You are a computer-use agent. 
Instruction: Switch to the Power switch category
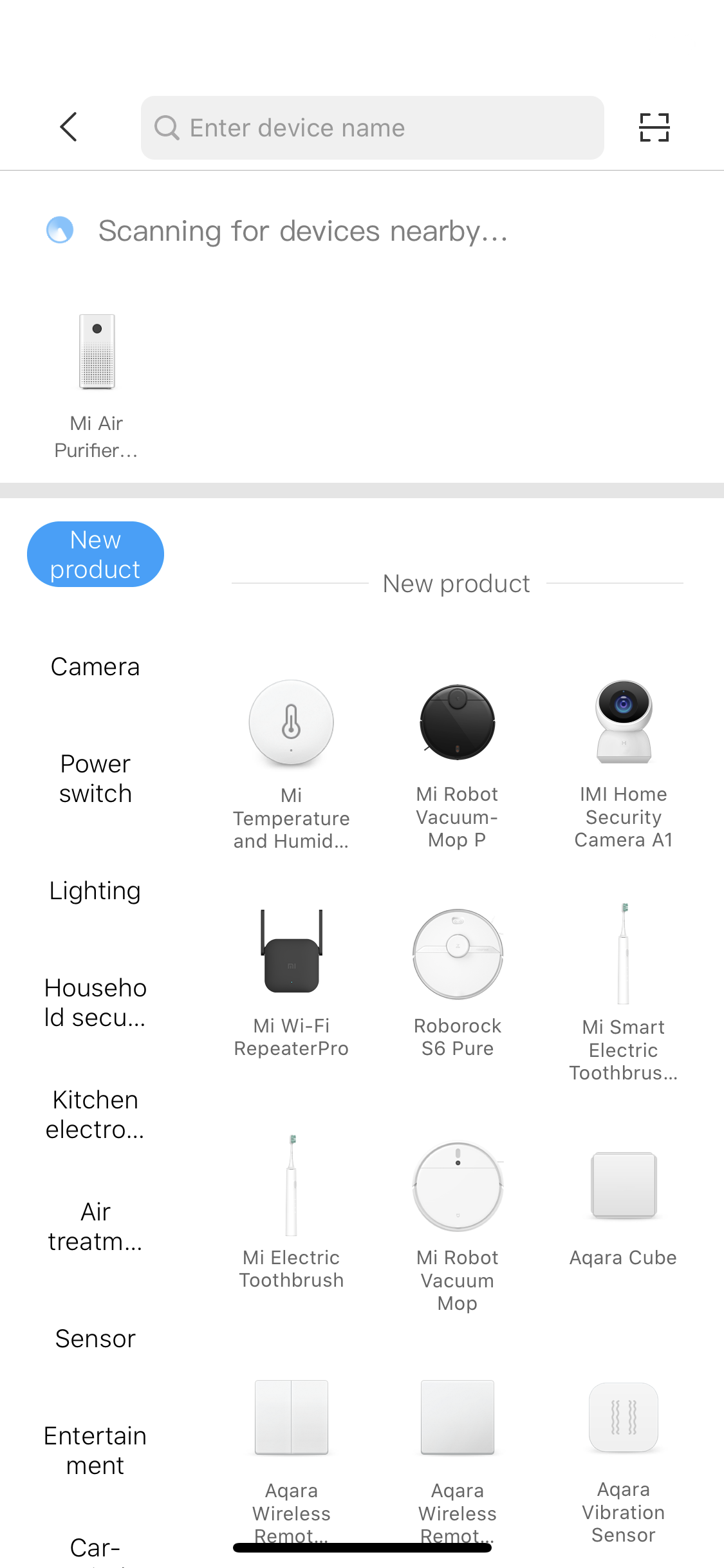(95, 779)
